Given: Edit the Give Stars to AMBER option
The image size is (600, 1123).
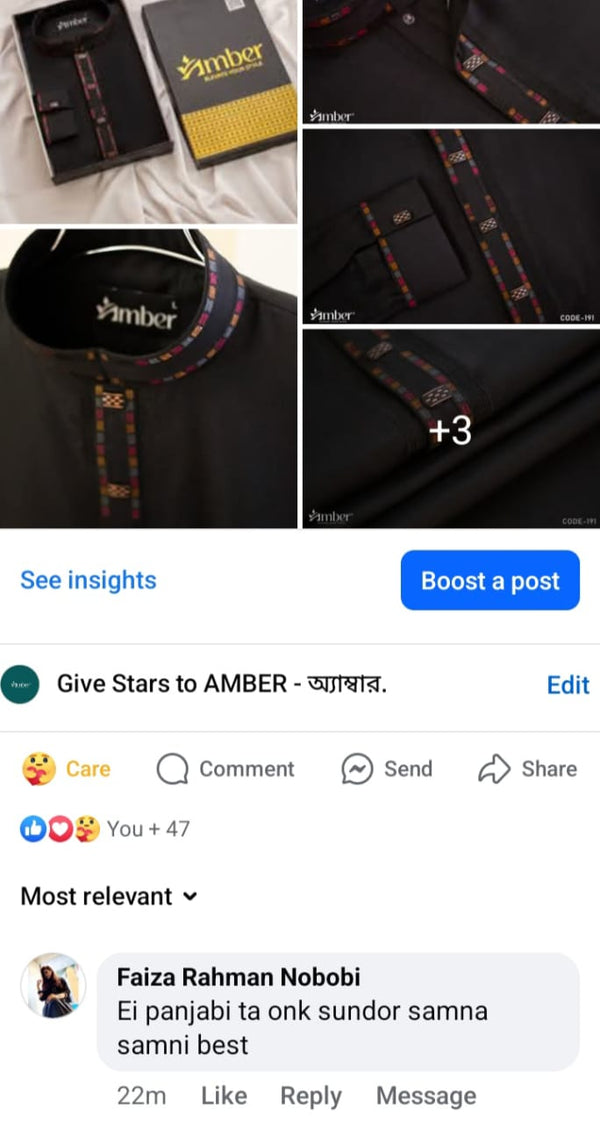Looking at the screenshot, I should (567, 685).
